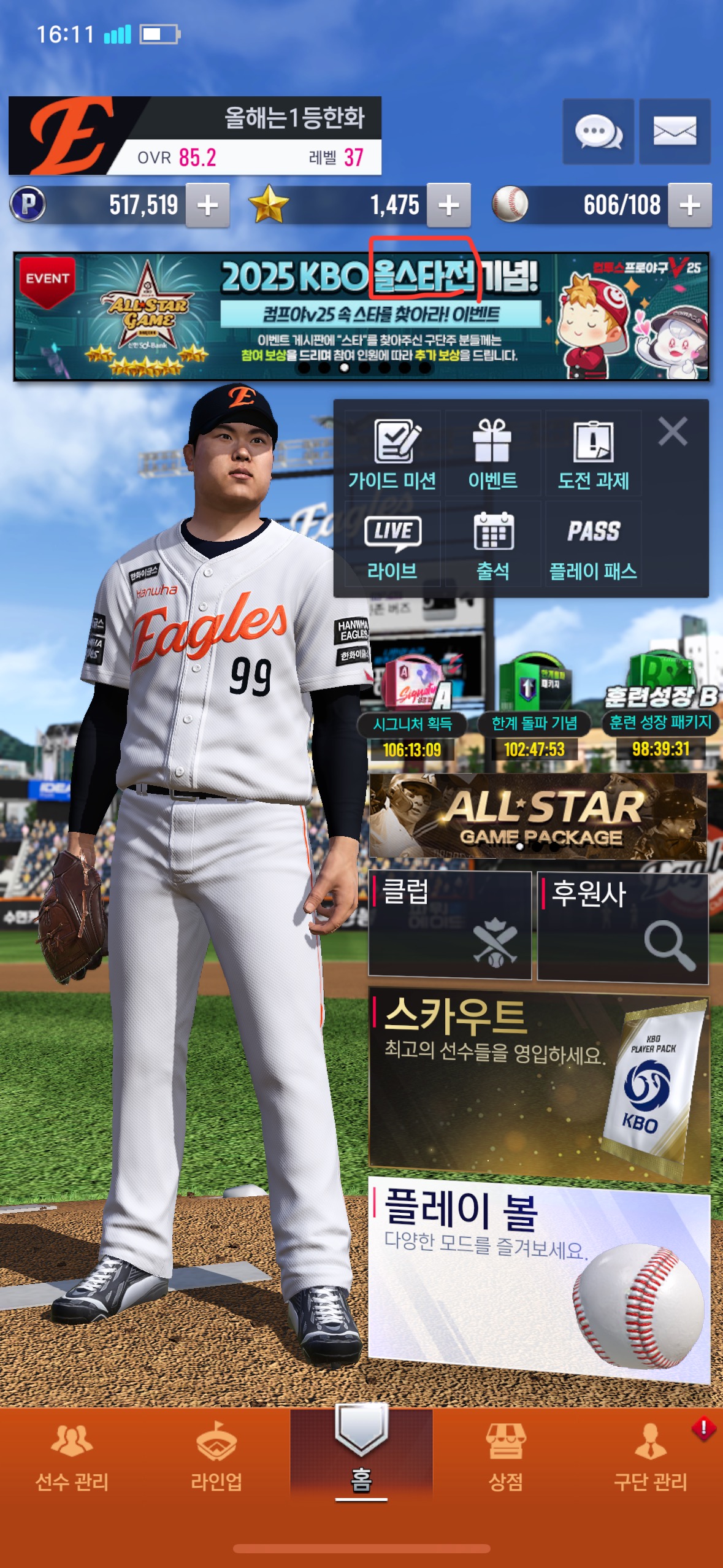Open the 클럽 tile

449,924
